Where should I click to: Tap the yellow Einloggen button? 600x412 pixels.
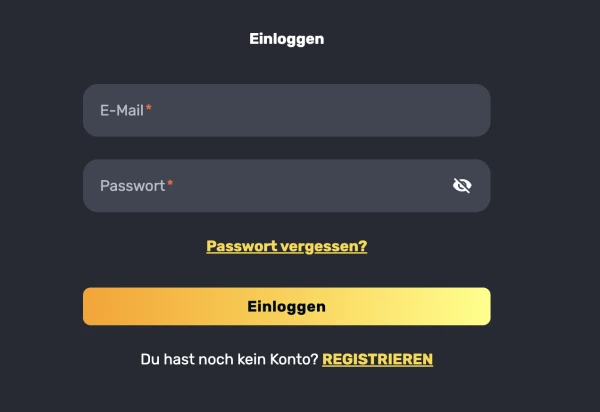286,307
